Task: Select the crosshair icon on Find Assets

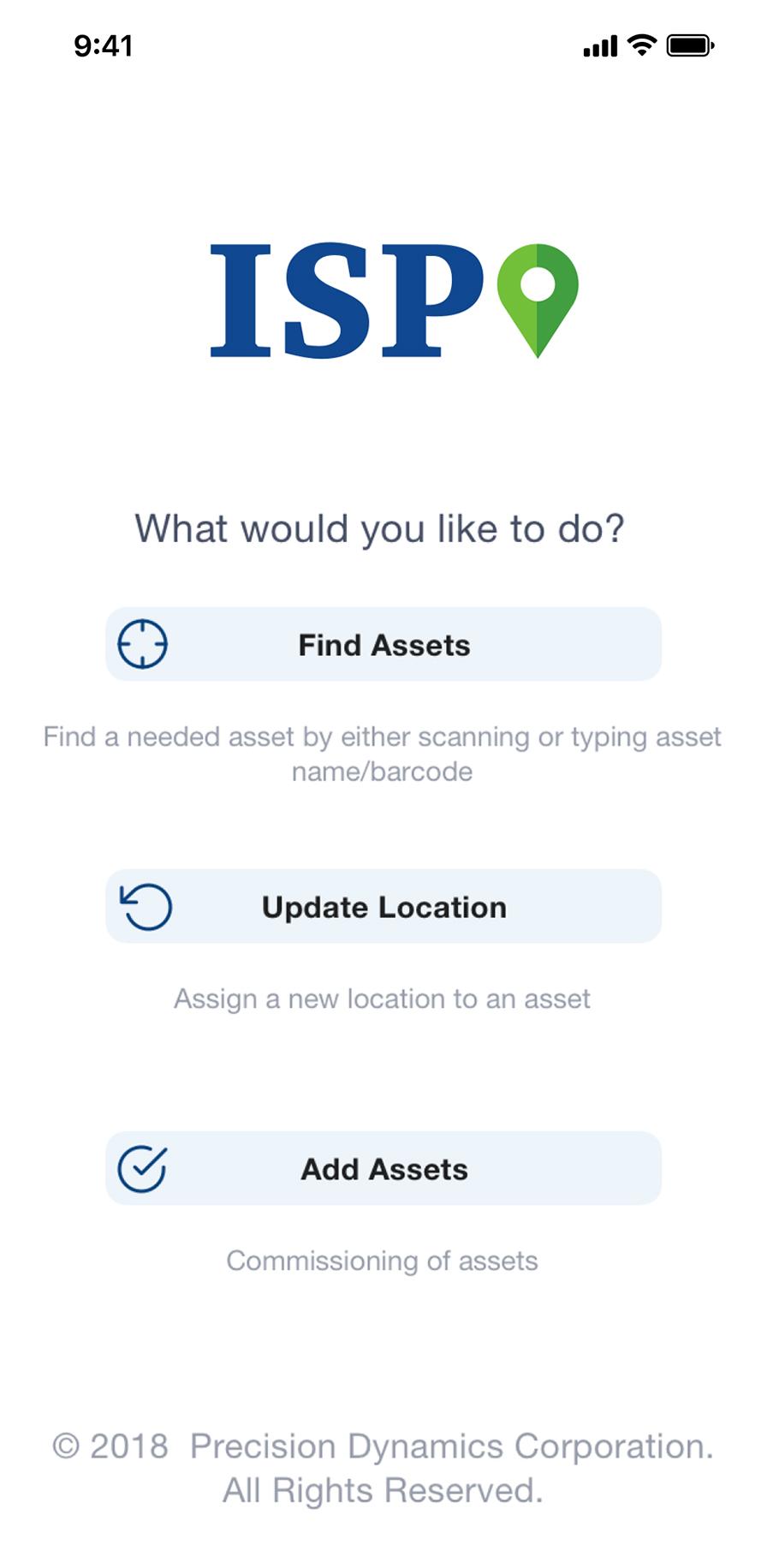Action: [142, 644]
